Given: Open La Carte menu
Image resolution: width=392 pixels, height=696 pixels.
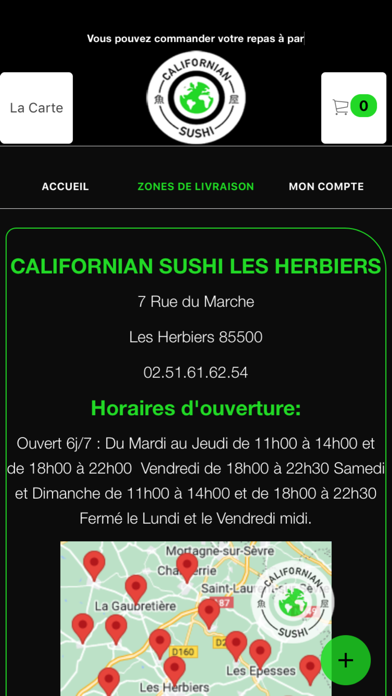Looking at the screenshot, I should click(x=36, y=108).
